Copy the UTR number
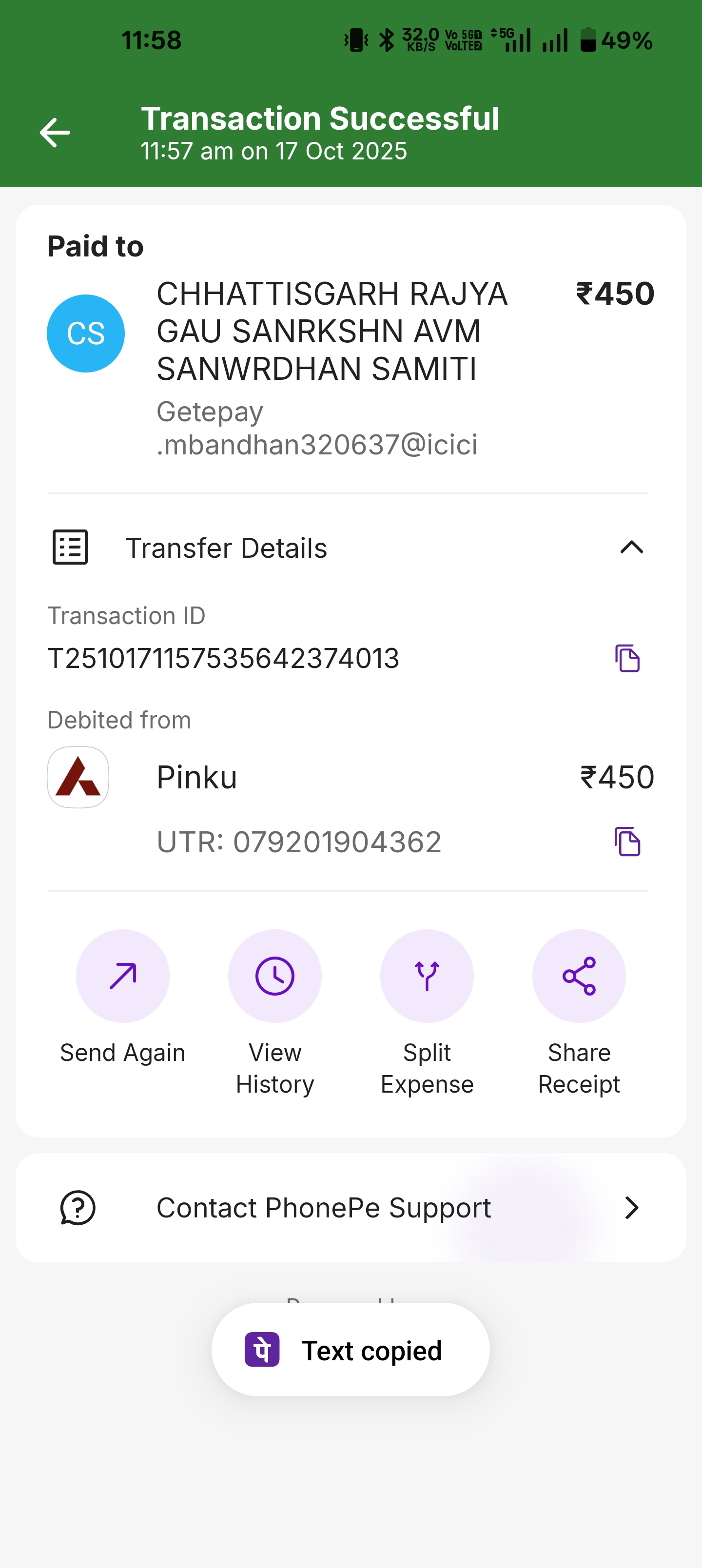 (627, 842)
